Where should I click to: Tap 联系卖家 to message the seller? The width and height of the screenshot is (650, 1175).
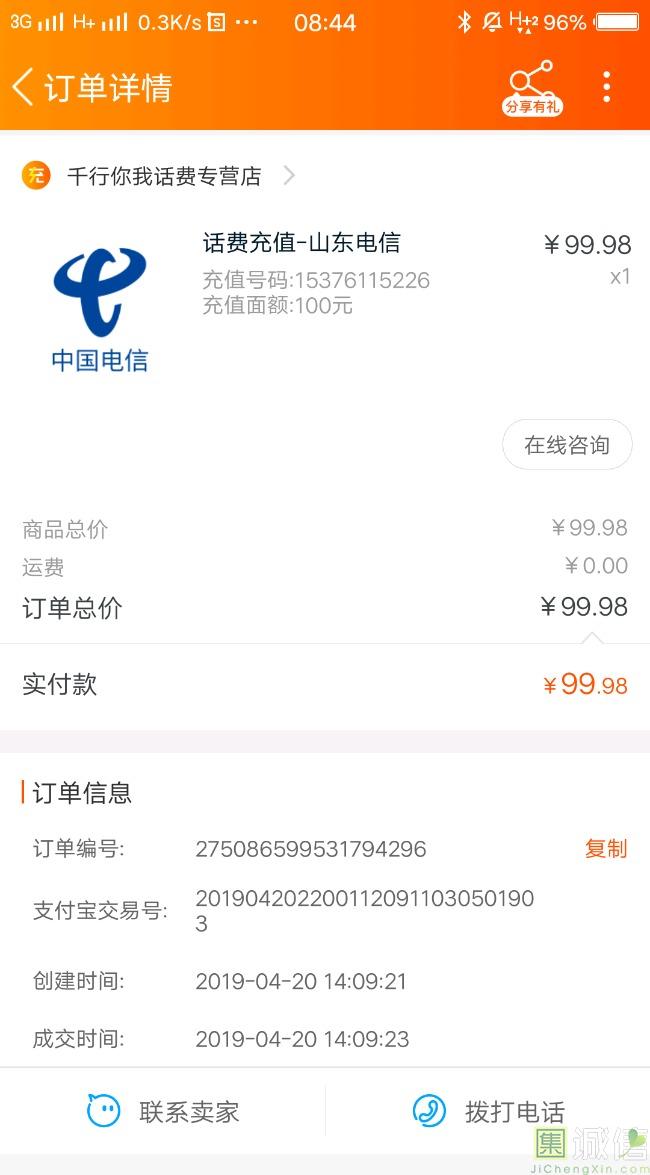click(163, 1111)
